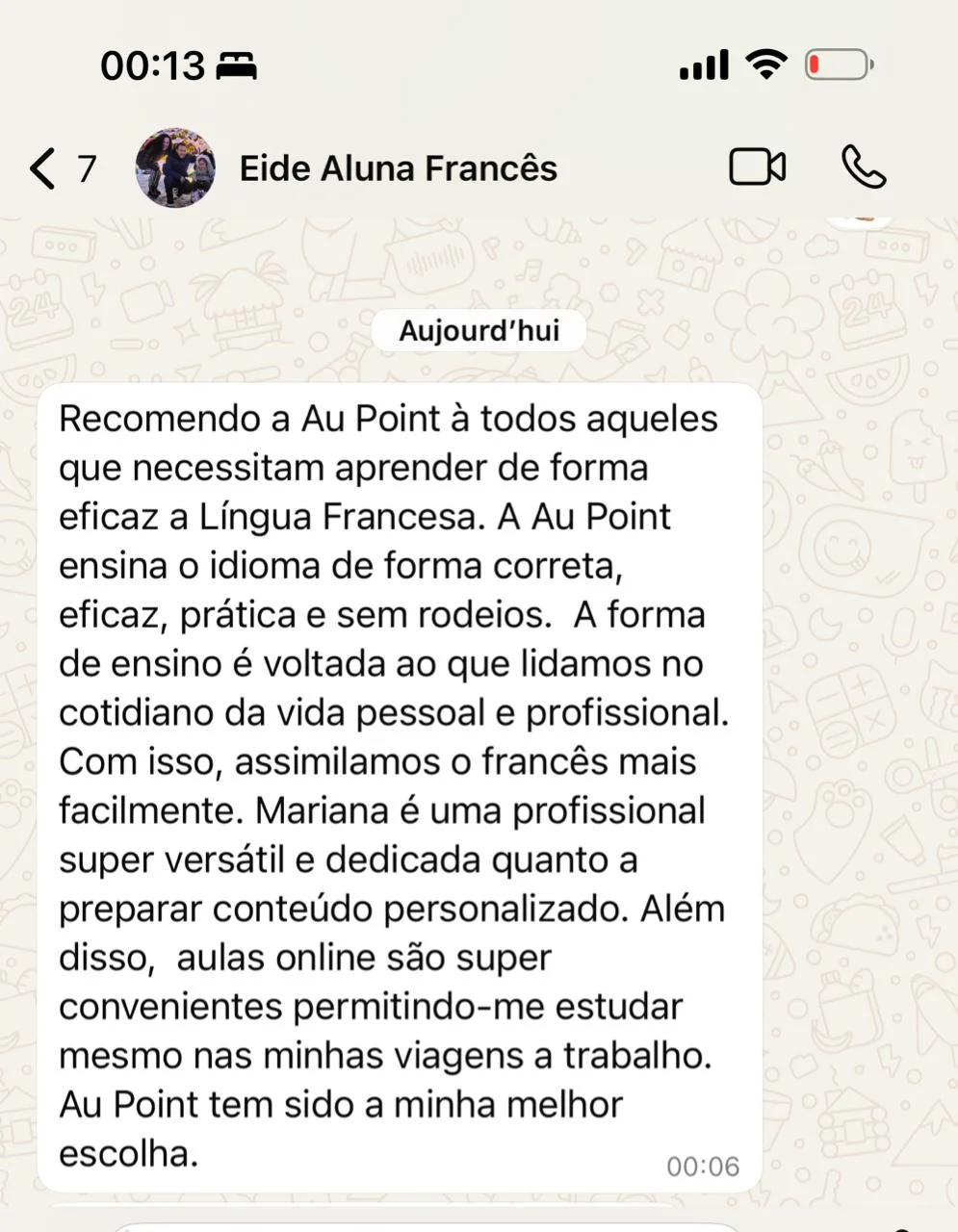Tap the battery icon to check charge level

pos(837,63)
